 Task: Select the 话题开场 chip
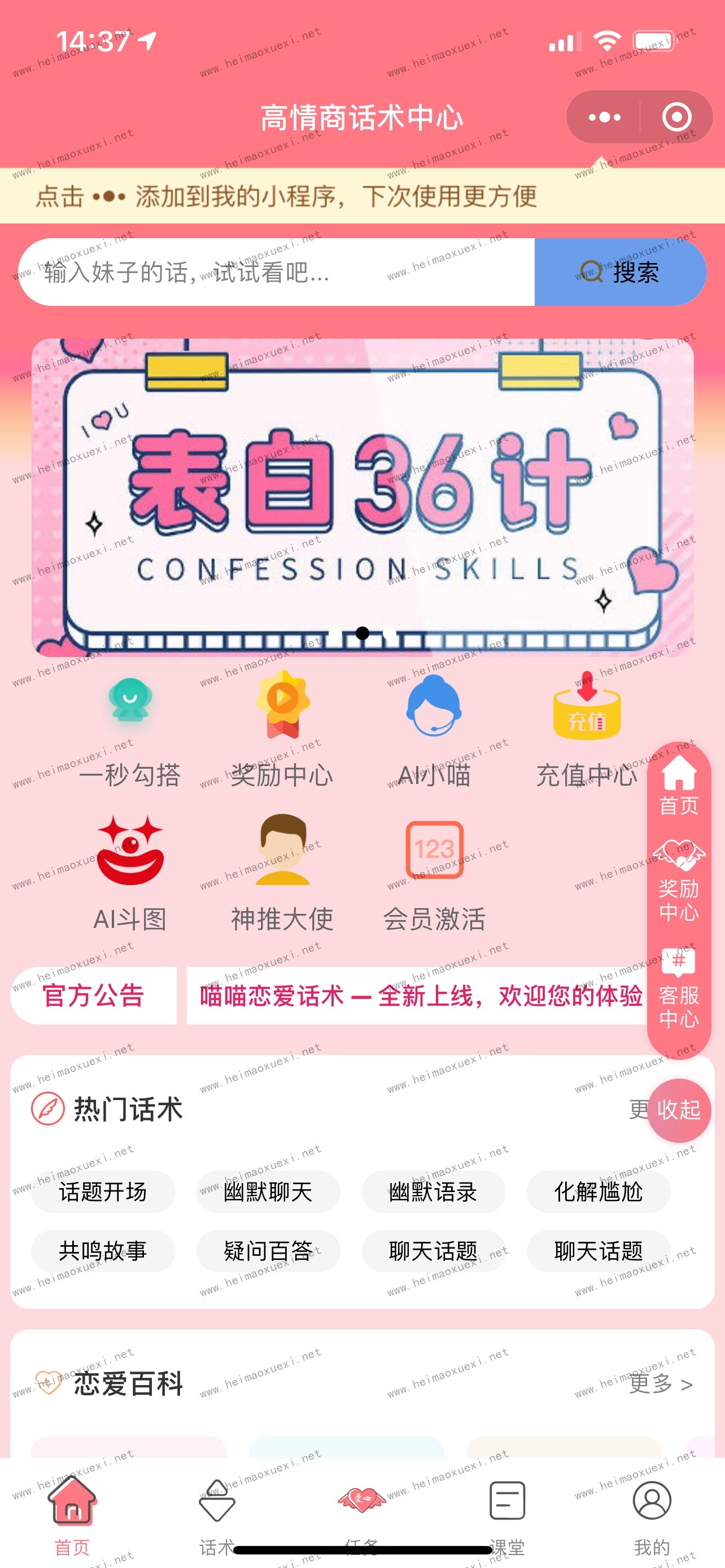pyautogui.click(x=103, y=1191)
